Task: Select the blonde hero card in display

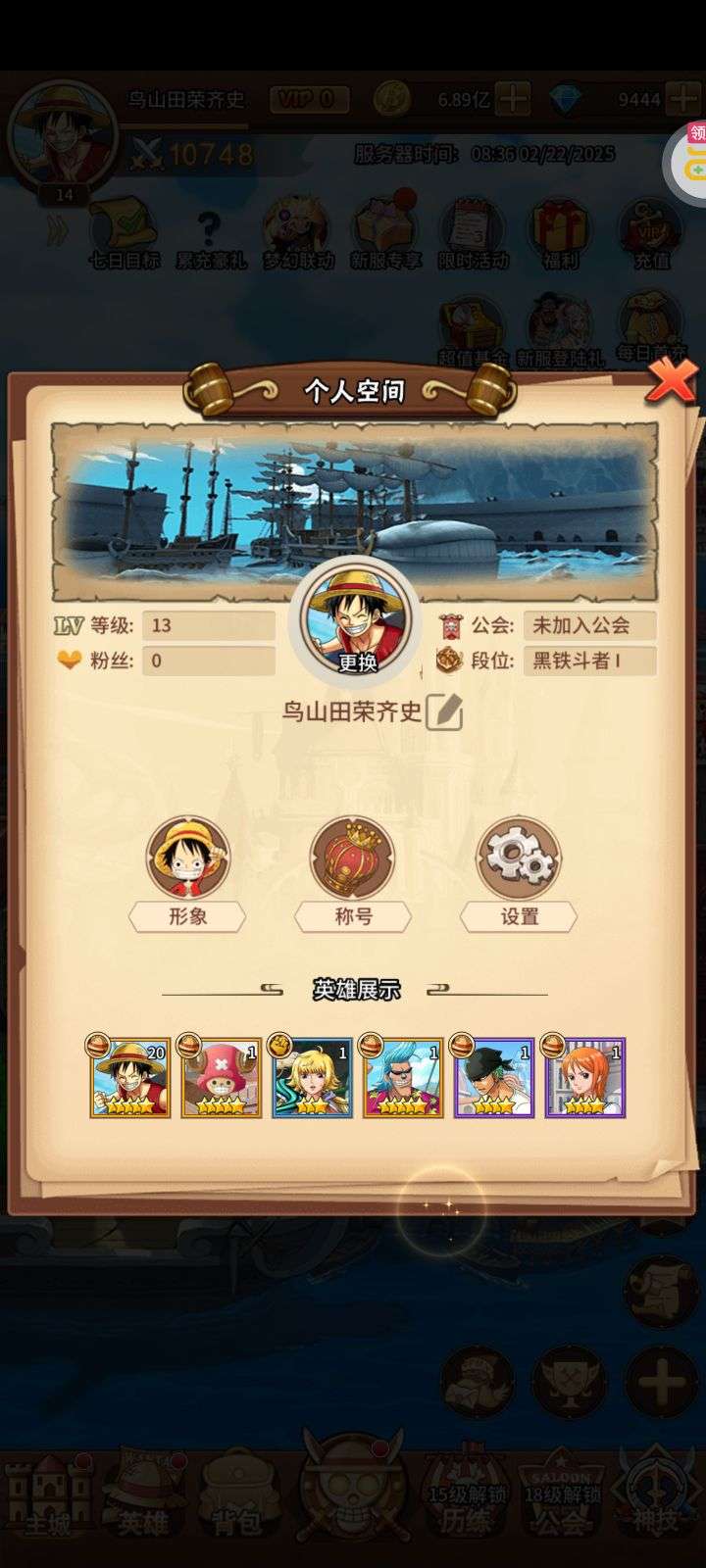Action: click(312, 1077)
